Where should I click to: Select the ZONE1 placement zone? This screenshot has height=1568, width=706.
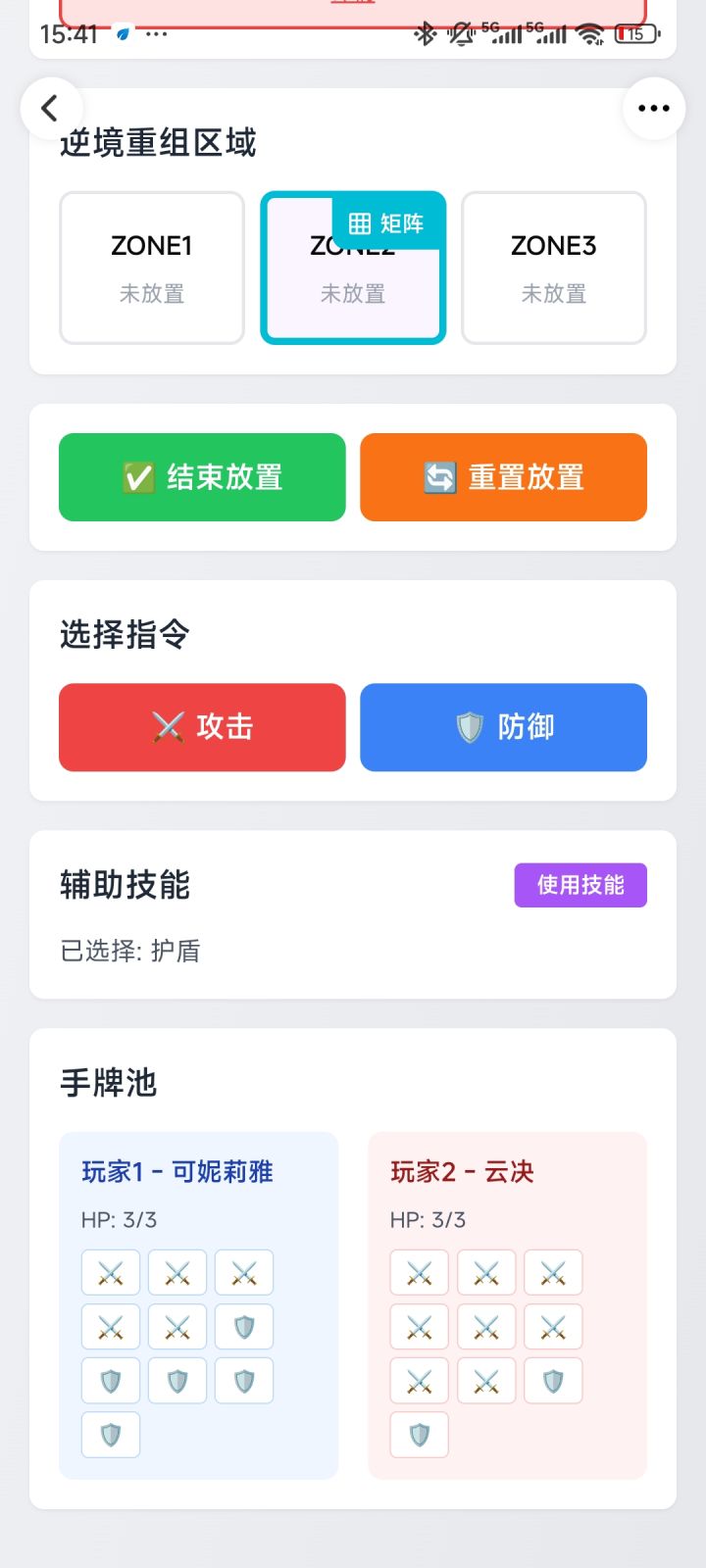[151, 267]
